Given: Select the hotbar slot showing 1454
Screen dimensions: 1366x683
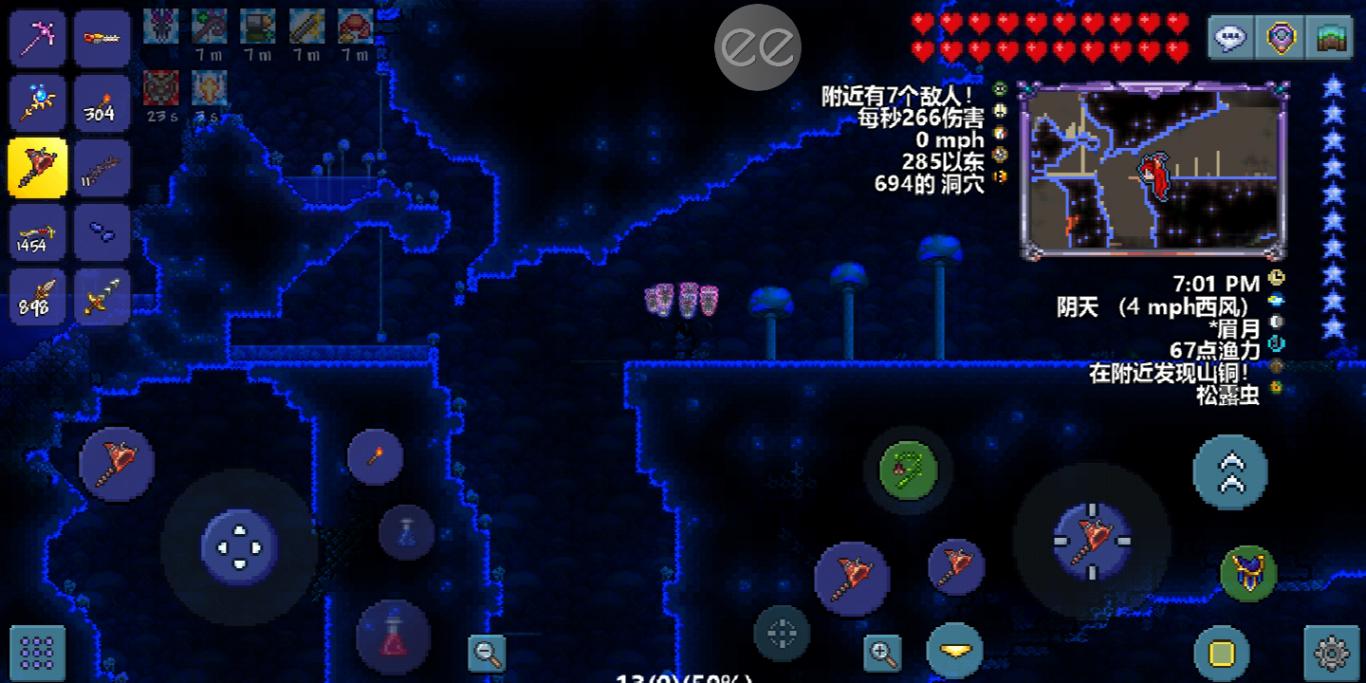Looking at the screenshot, I should pos(38,232).
